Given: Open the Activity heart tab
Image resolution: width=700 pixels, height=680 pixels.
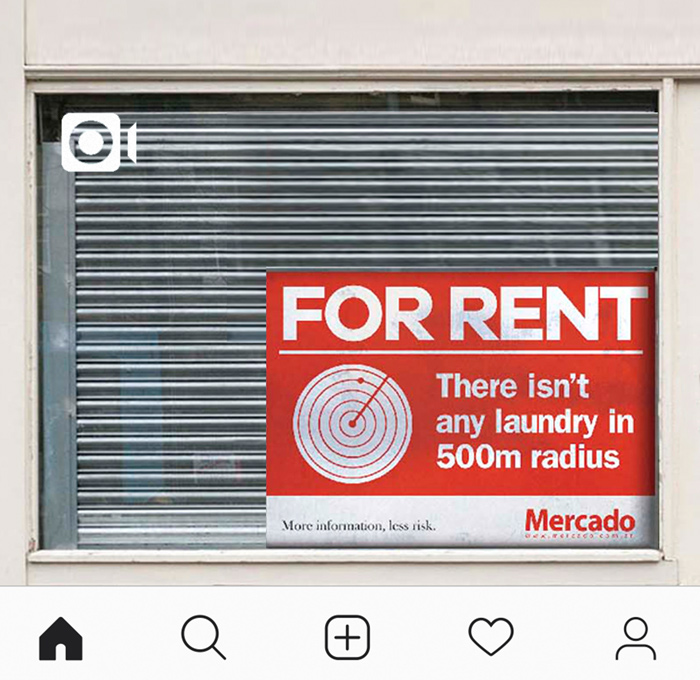Looking at the screenshot, I should (491, 637).
